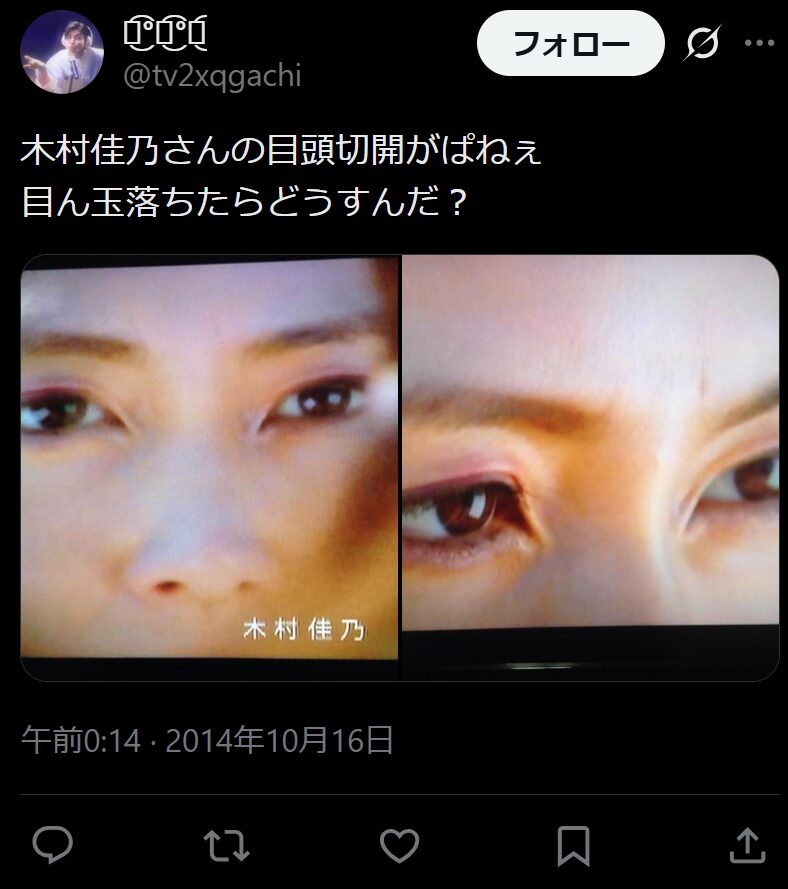The width and height of the screenshot is (788, 889).
Task: View the left photo with 木村佳乃 caption
Action: pyautogui.click(x=209, y=468)
